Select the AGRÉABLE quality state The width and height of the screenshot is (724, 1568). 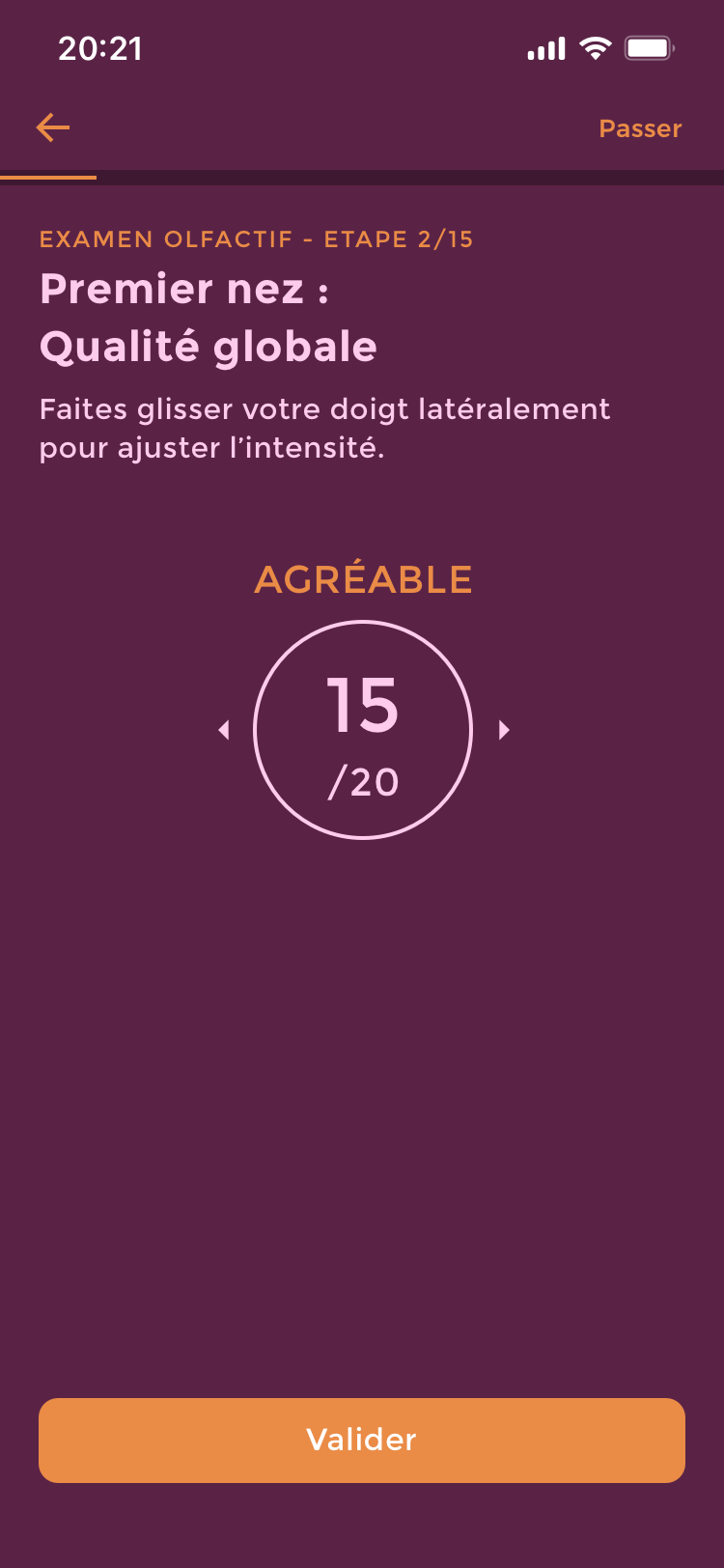(x=362, y=577)
